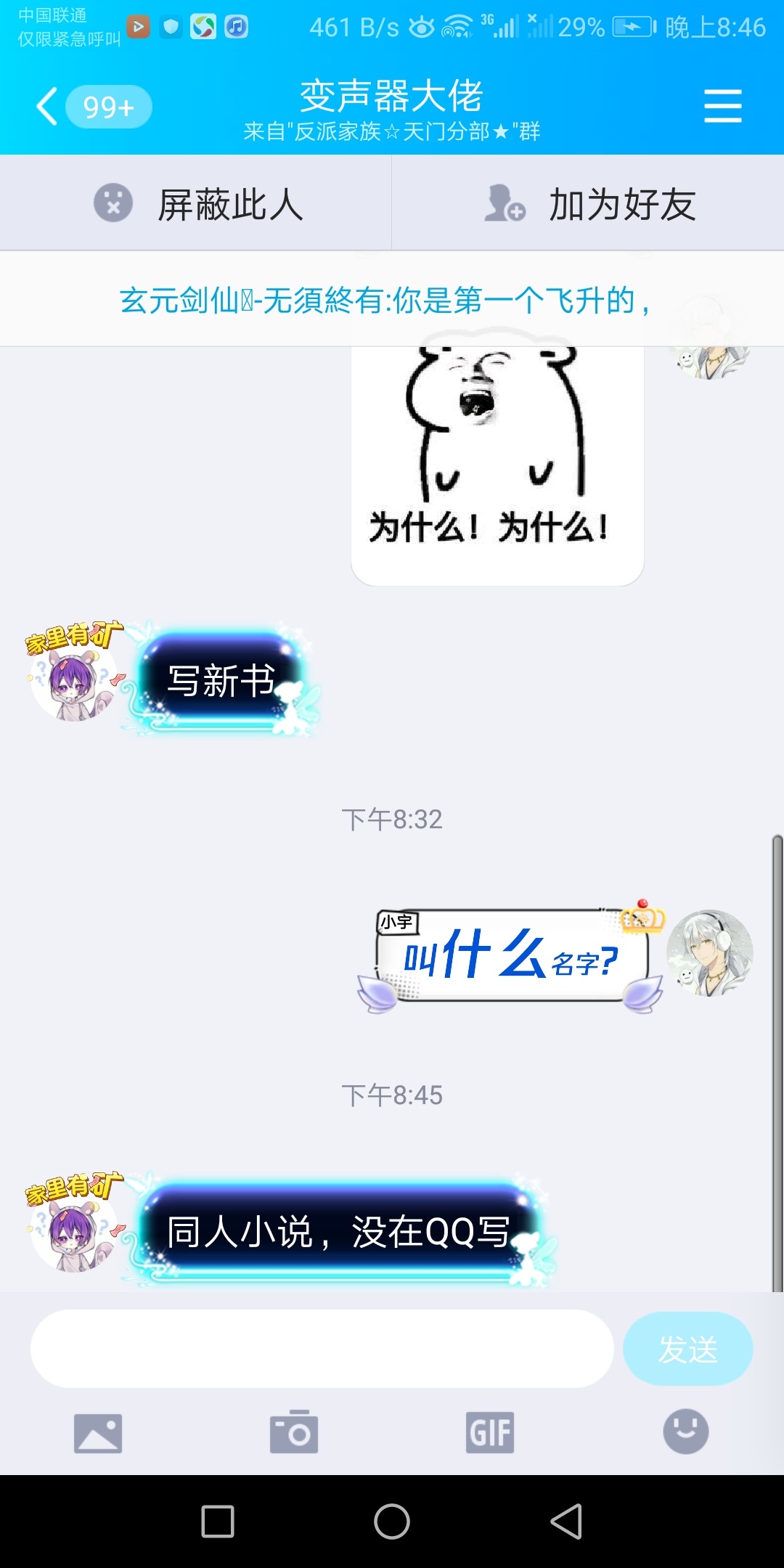
Task: Tap 加为好友 to add as friend
Action: point(589,203)
